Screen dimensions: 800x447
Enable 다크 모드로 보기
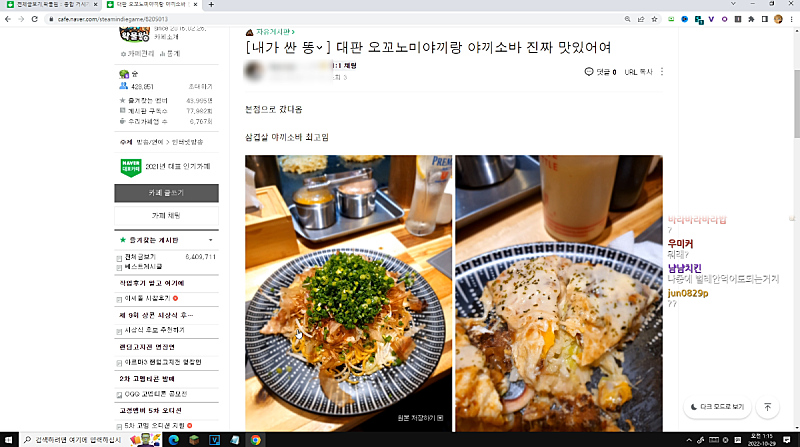(x=717, y=407)
